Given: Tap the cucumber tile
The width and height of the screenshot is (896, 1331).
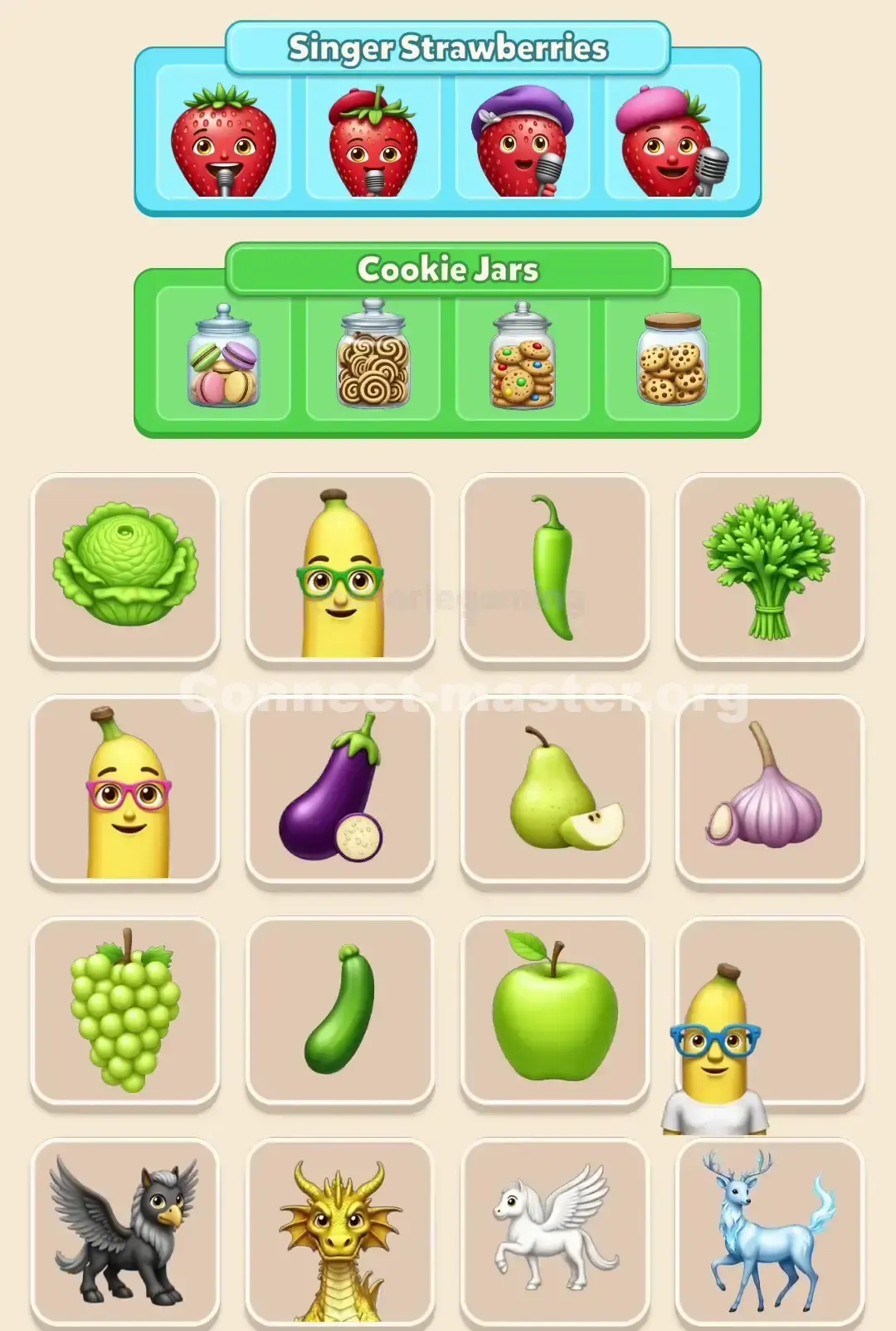Looking at the screenshot, I should 340,1011.
